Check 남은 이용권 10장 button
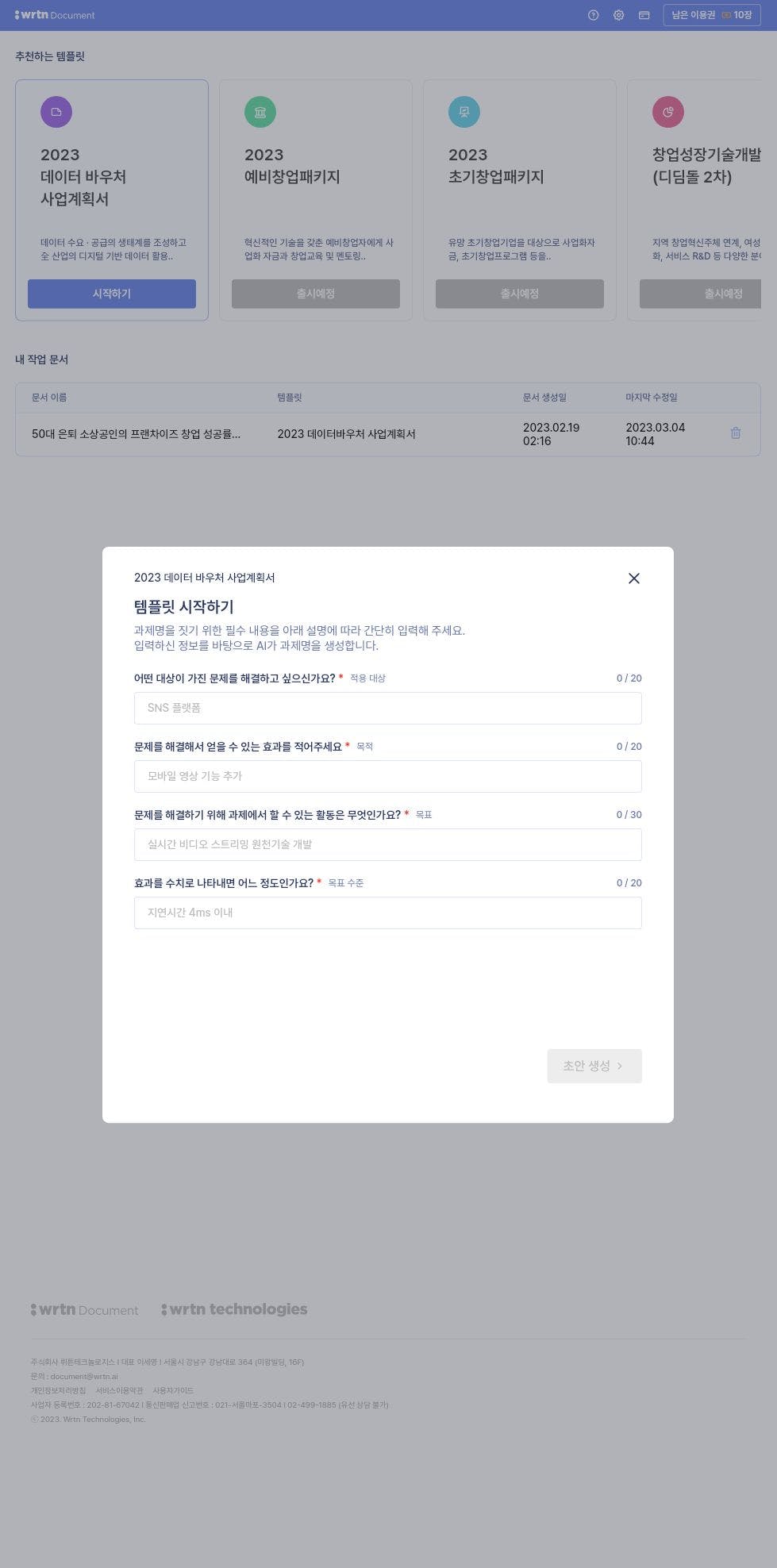Viewport: 777px width, 1568px height. click(711, 15)
